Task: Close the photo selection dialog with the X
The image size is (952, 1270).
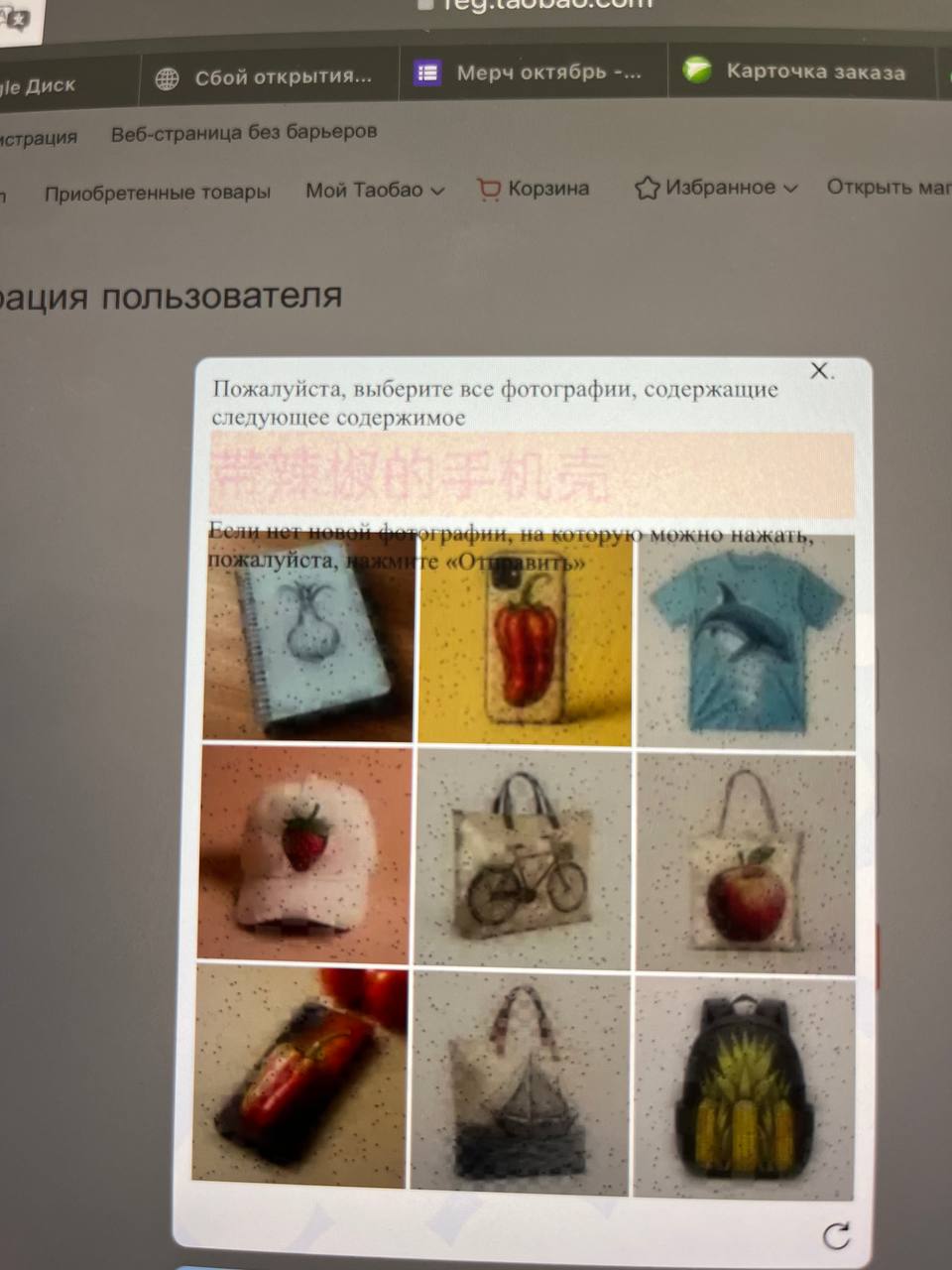Action: 820,371
